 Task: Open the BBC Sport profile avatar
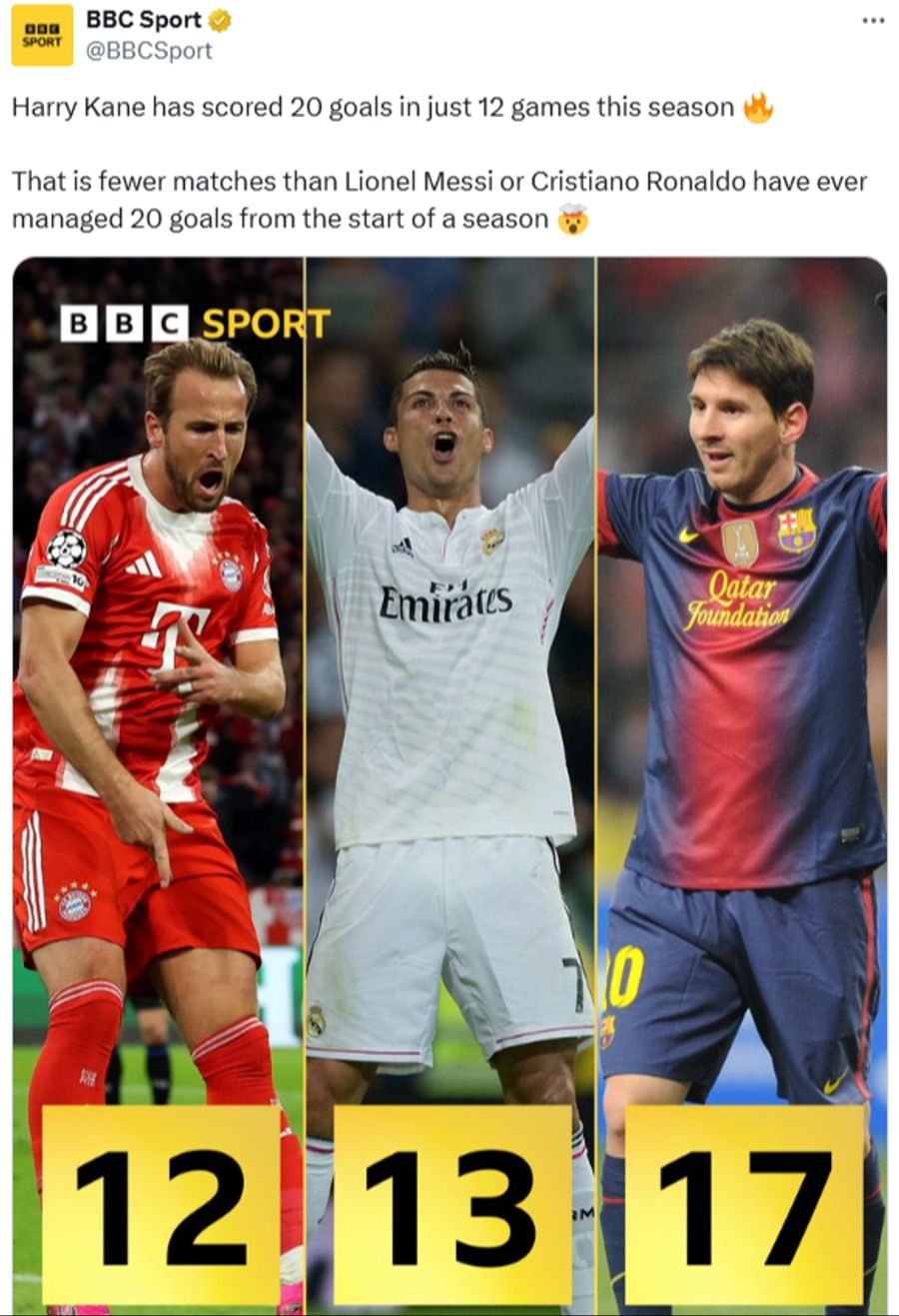click(42, 36)
